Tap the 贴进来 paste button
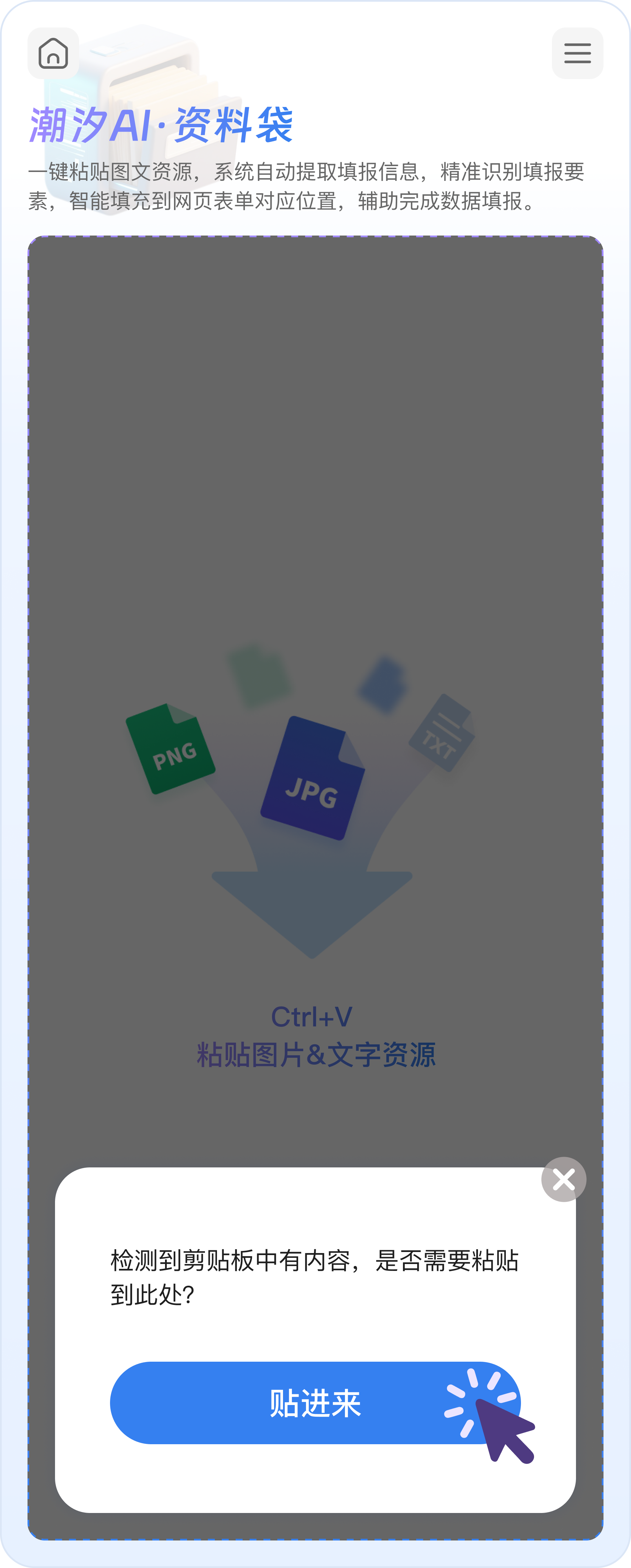 pyautogui.click(x=315, y=1403)
